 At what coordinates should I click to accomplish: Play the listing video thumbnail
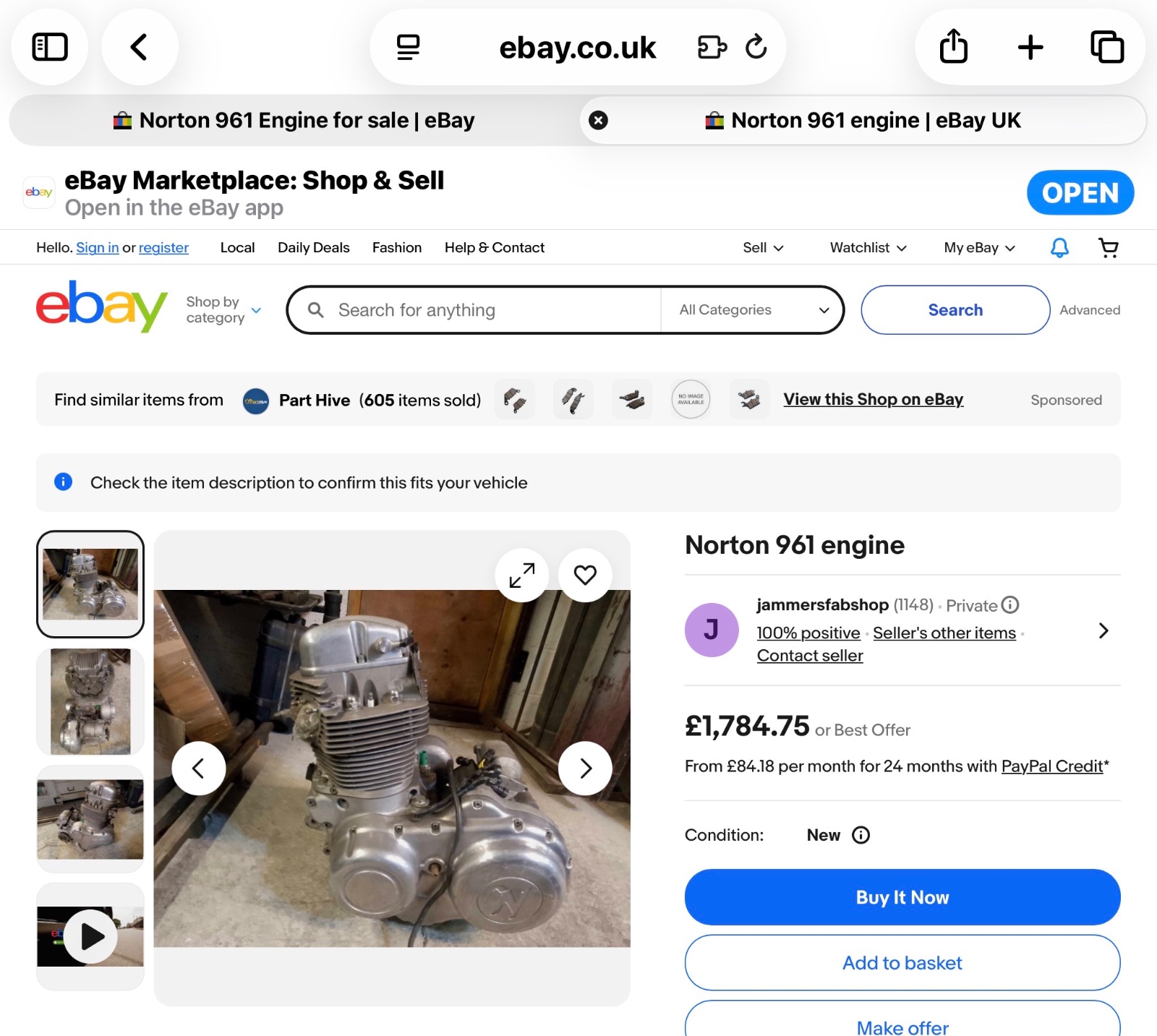(x=90, y=936)
